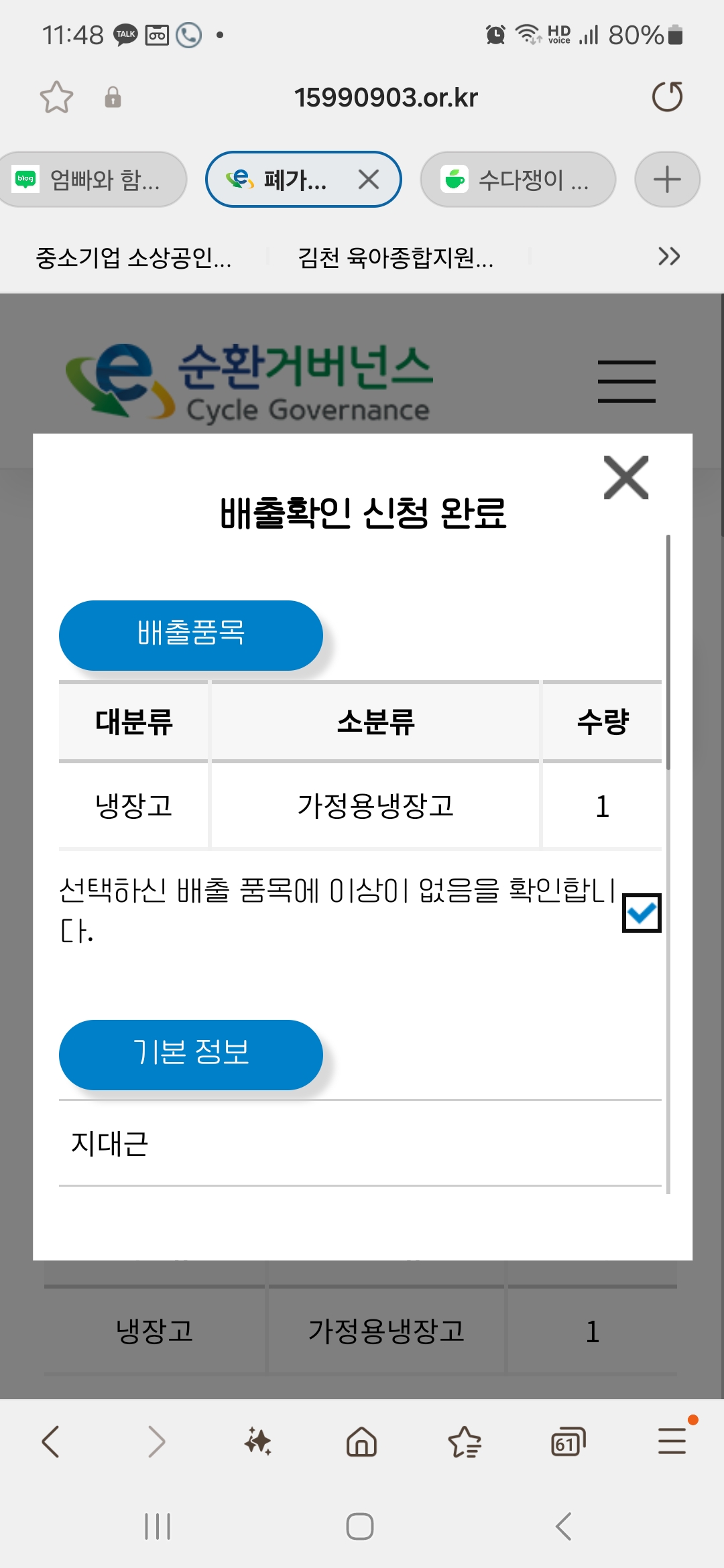724x1568 pixels.
Task: Open the 김천 육아종합지원 bookmark
Action: [x=396, y=257]
